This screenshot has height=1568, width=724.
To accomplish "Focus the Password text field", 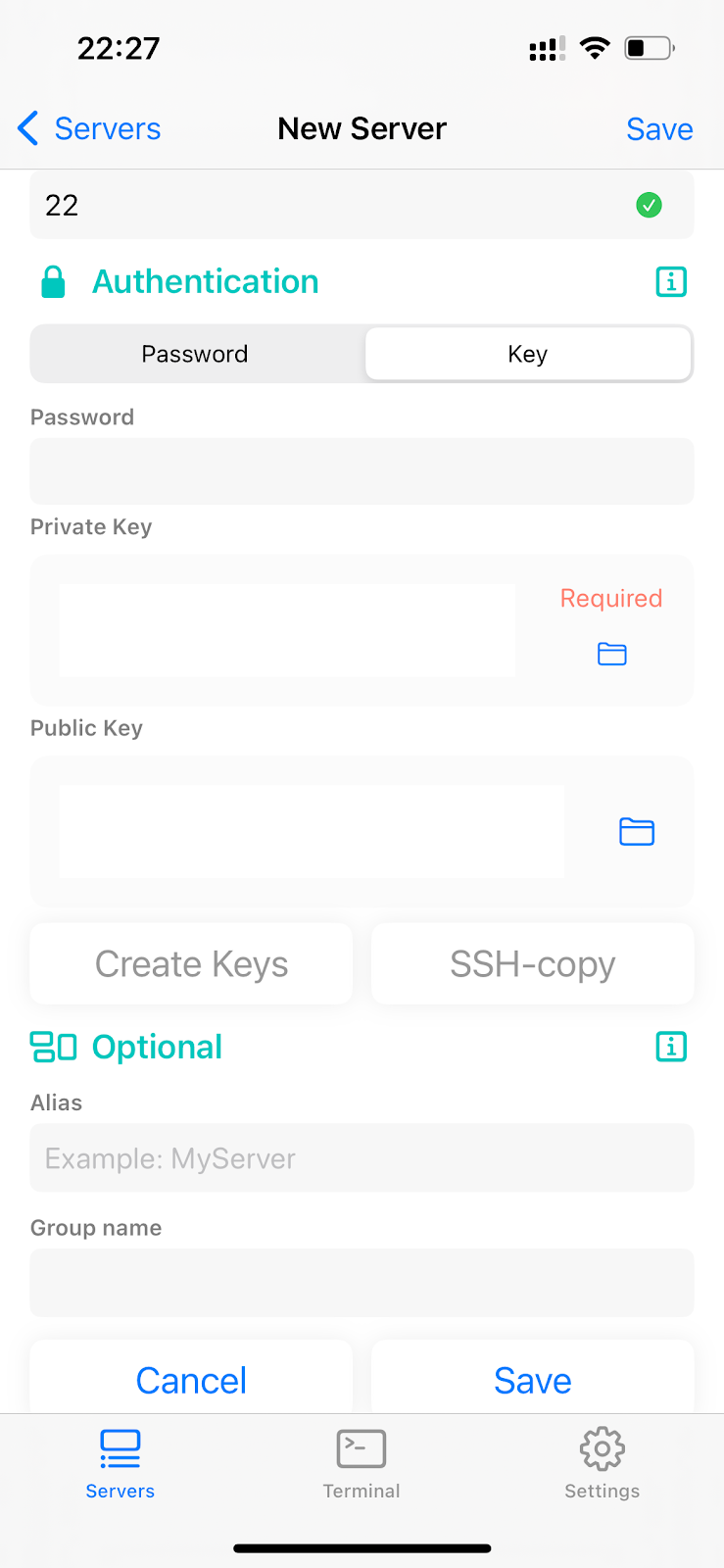I will pos(362,471).
